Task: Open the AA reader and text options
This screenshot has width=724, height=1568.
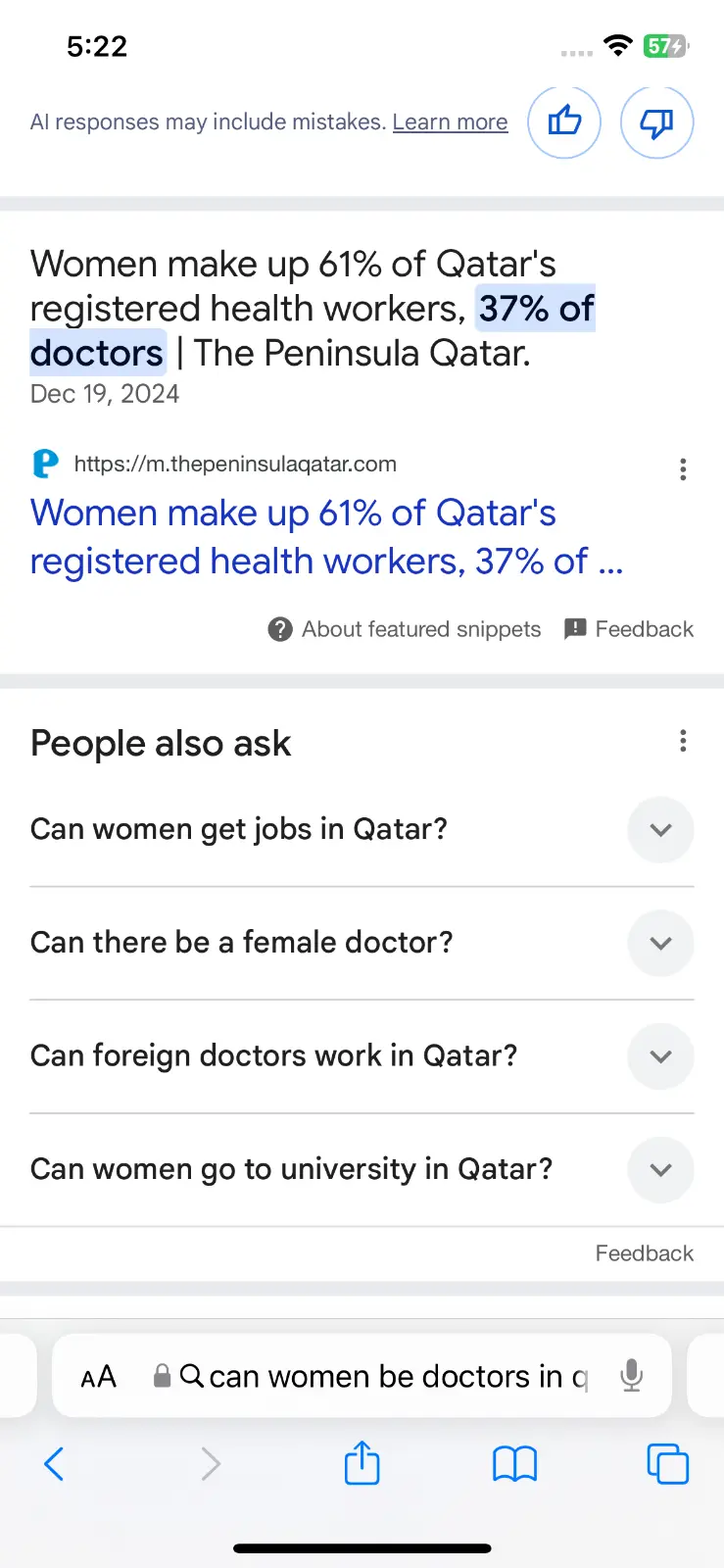Action: [98, 1377]
